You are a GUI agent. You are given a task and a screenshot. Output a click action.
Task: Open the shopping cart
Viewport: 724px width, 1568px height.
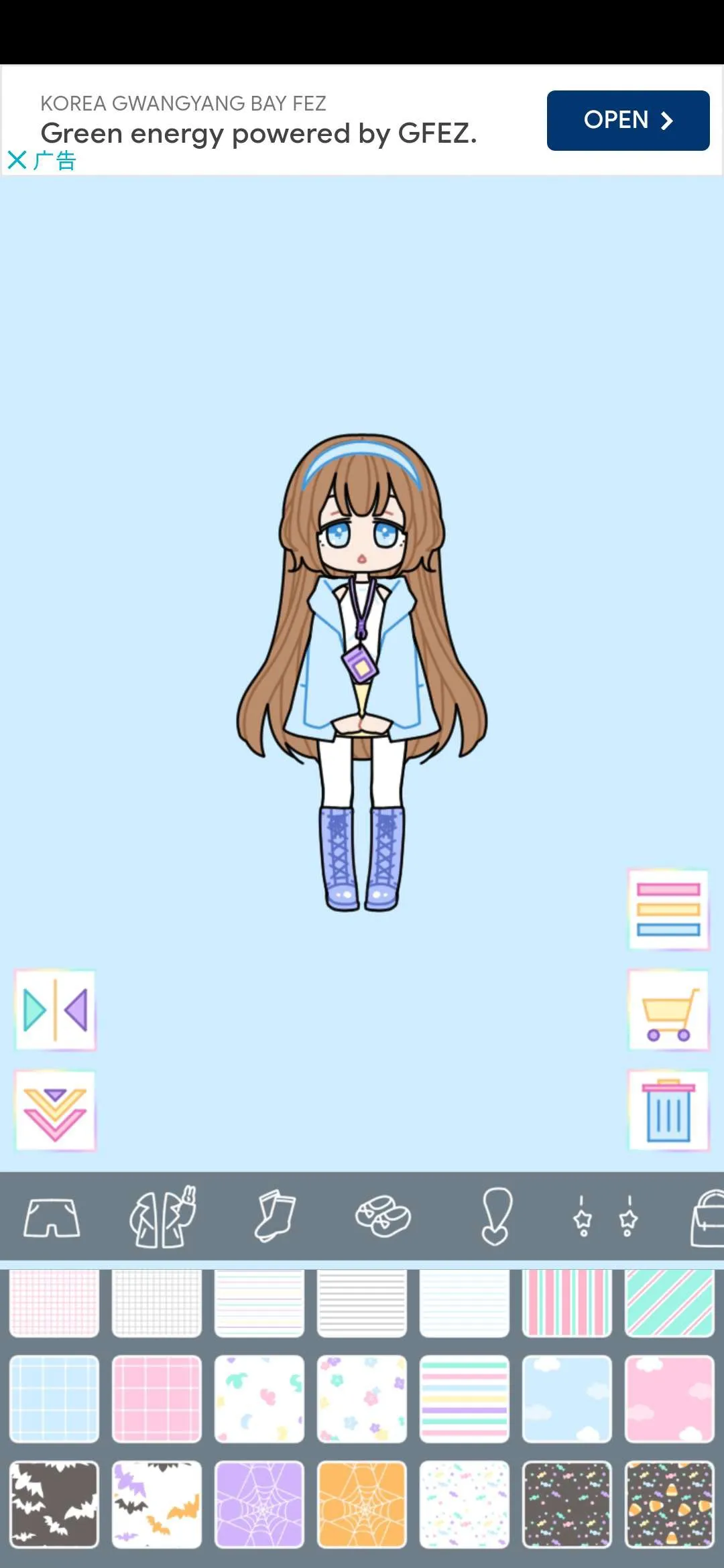coord(668,1010)
